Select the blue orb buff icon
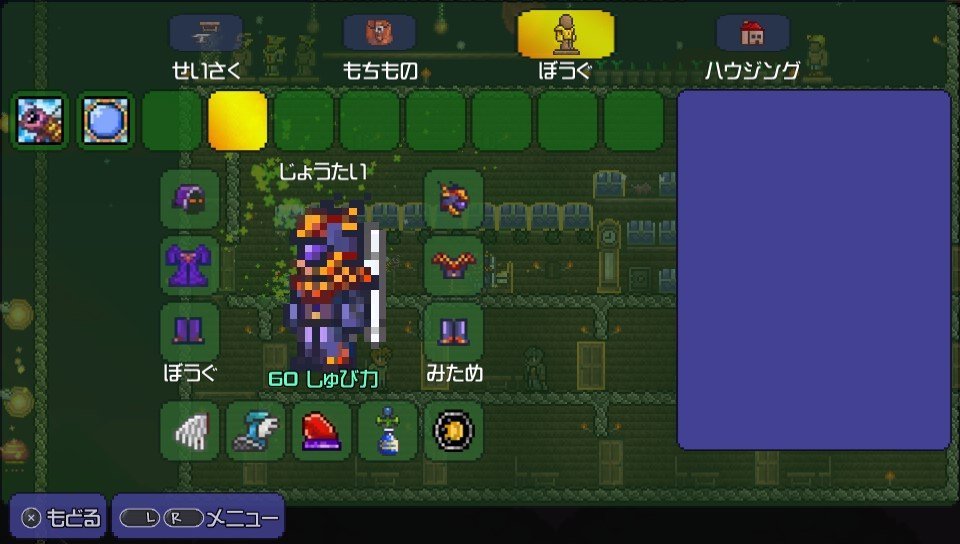Viewport: 960px width, 544px height. tap(105, 121)
